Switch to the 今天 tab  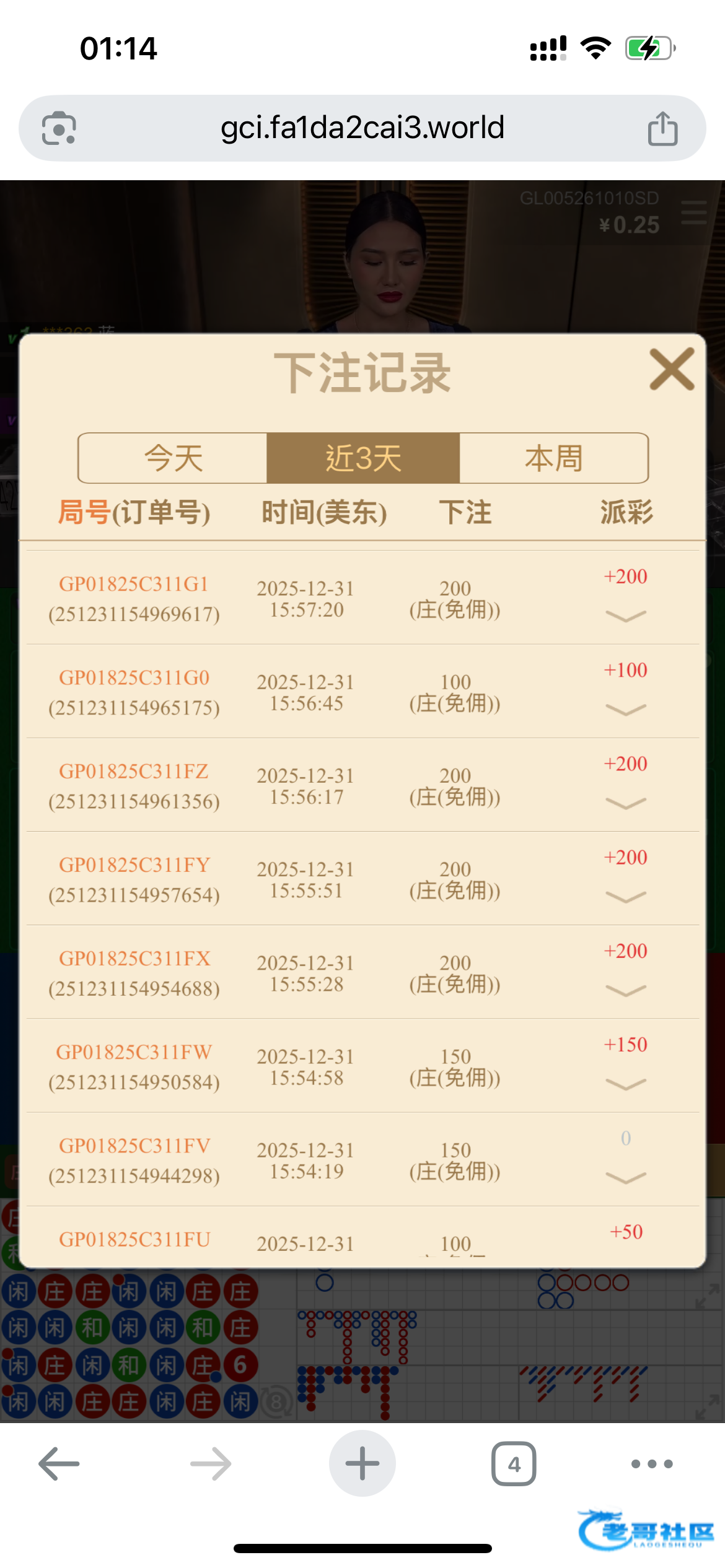coord(173,458)
